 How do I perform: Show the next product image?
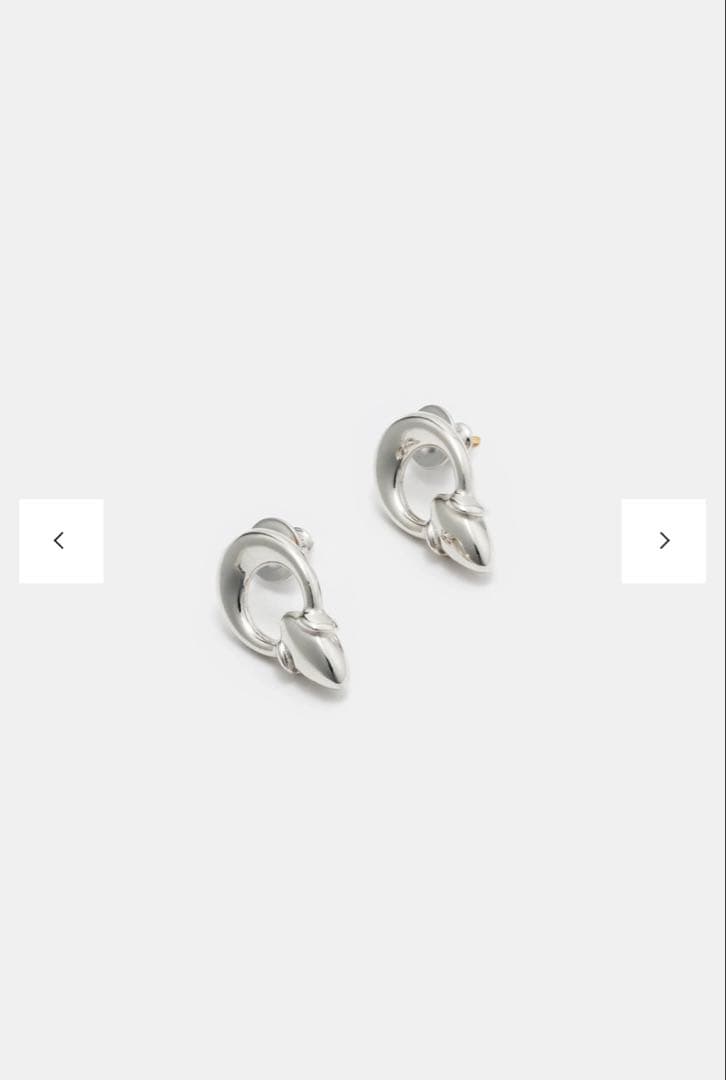pos(663,541)
